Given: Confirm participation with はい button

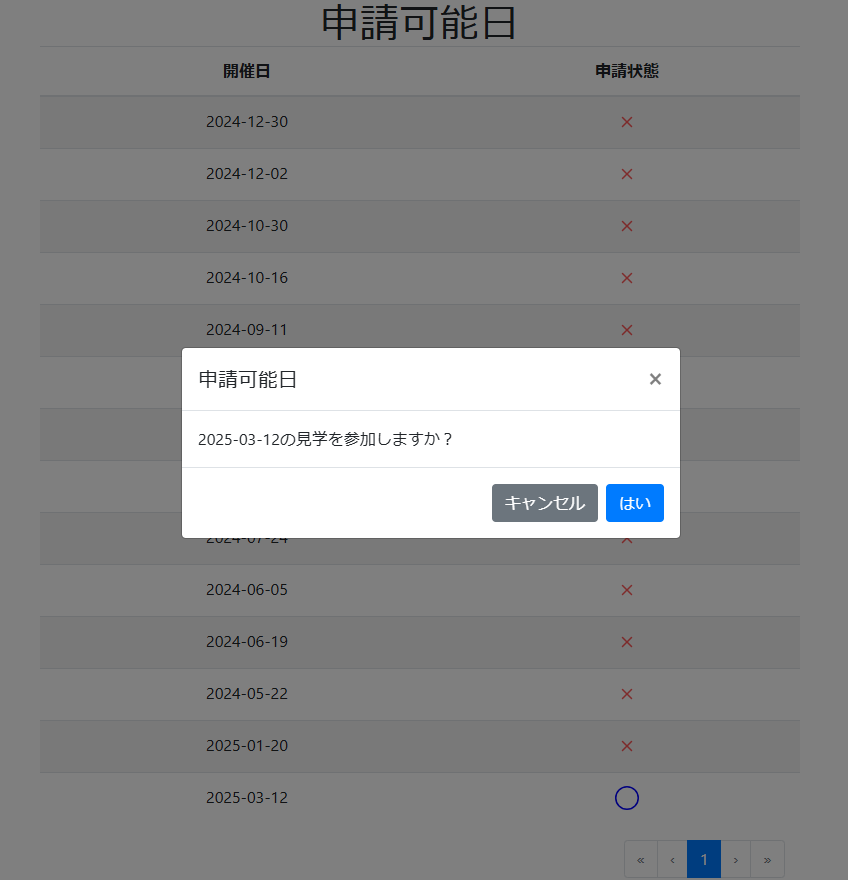Looking at the screenshot, I should click(x=634, y=503).
